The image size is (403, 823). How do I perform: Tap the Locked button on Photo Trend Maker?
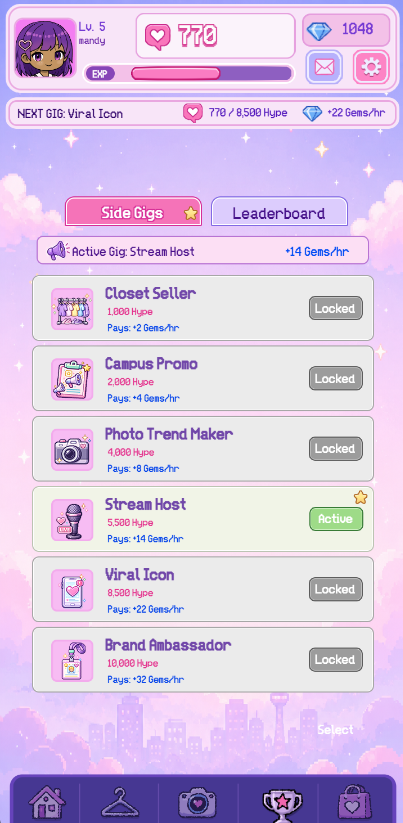(x=335, y=449)
